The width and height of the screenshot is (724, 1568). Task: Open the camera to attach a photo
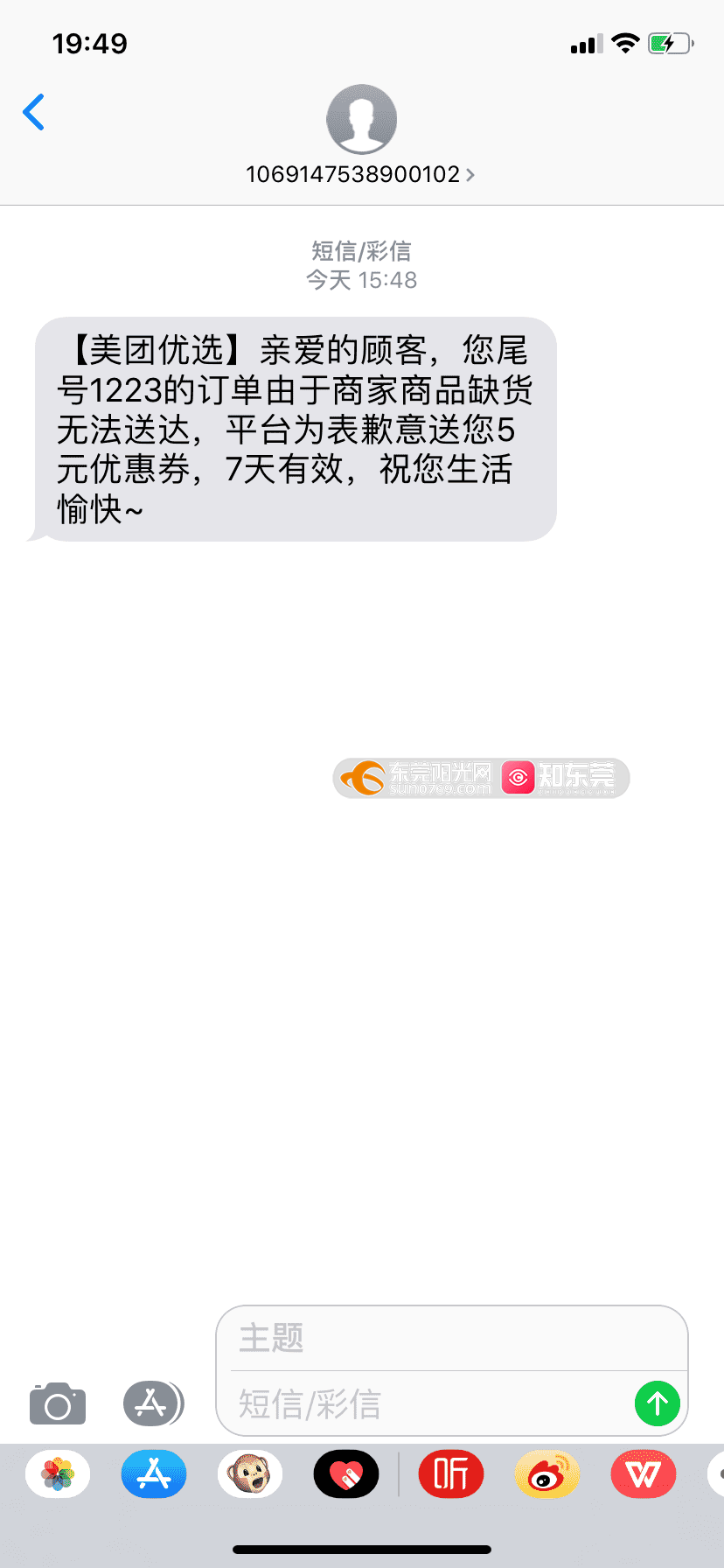[58, 1404]
